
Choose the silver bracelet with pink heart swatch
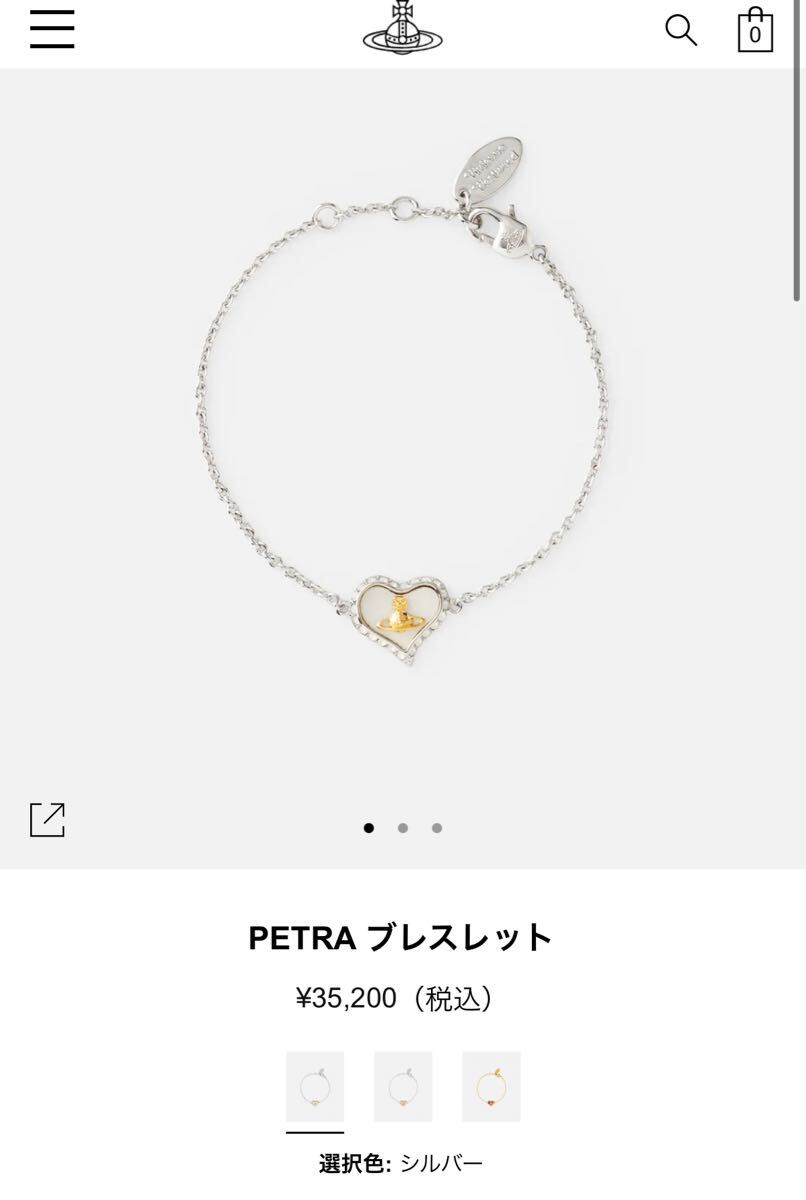[403, 1086]
